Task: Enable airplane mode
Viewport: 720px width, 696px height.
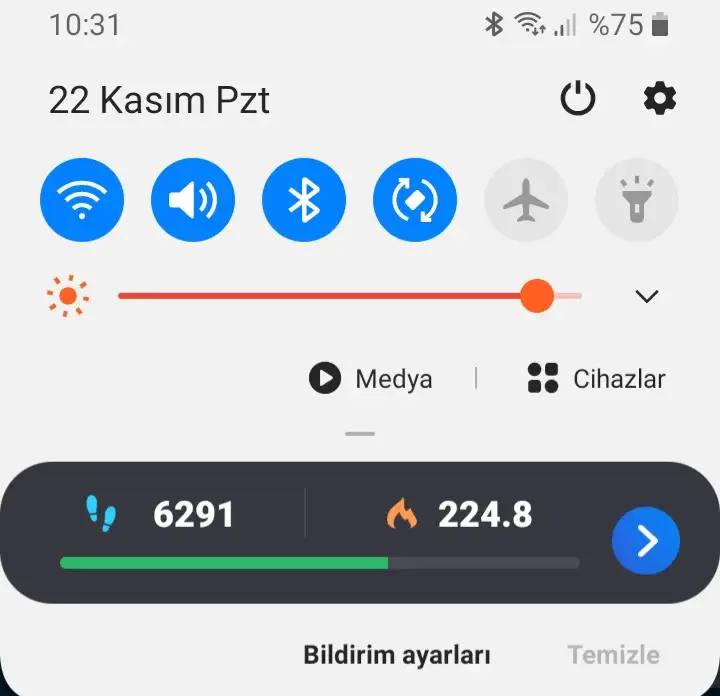Action: 526,201
